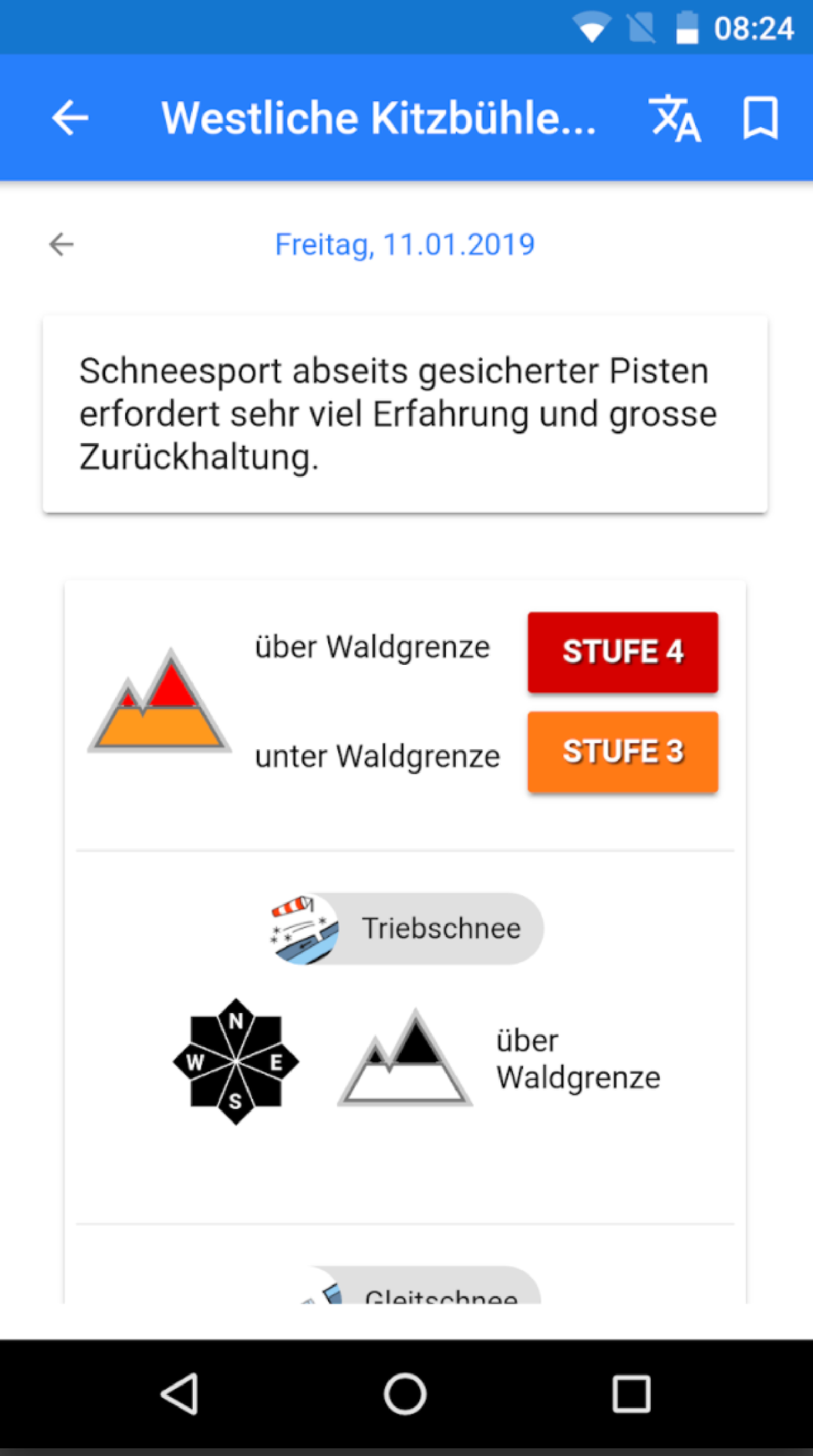The height and width of the screenshot is (1456, 813).
Task: Open the STUFE 3 danger level
Action: (622, 752)
